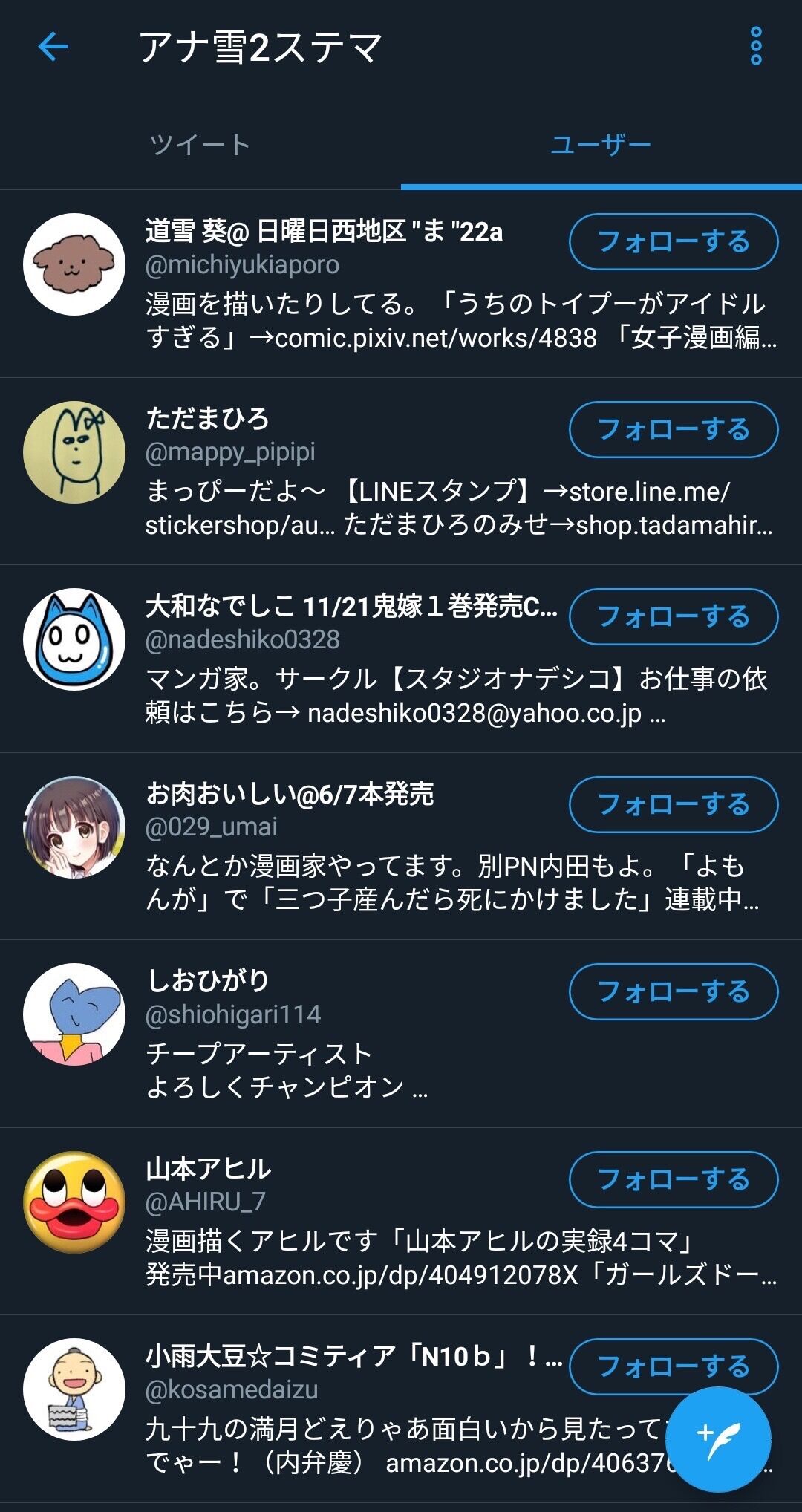This screenshot has height=1512, width=802.
Task: Go back using the arrow icon
Action: pos(53,47)
